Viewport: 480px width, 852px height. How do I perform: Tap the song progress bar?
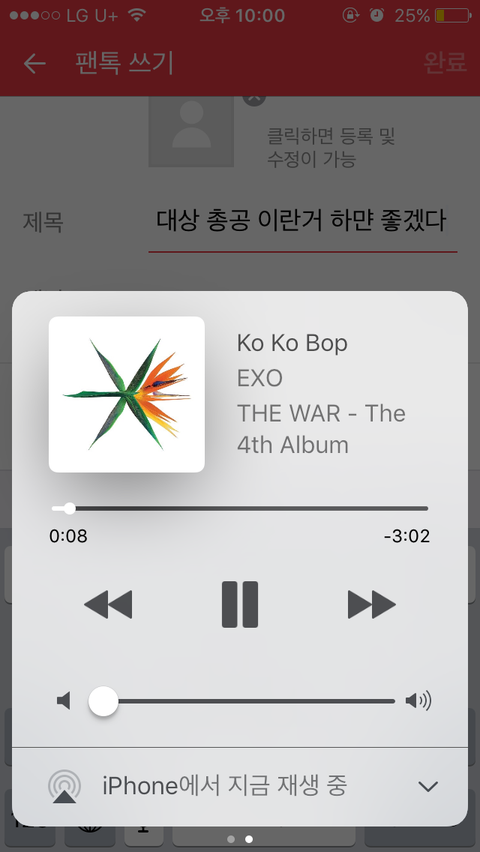pyautogui.click(x=240, y=509)
